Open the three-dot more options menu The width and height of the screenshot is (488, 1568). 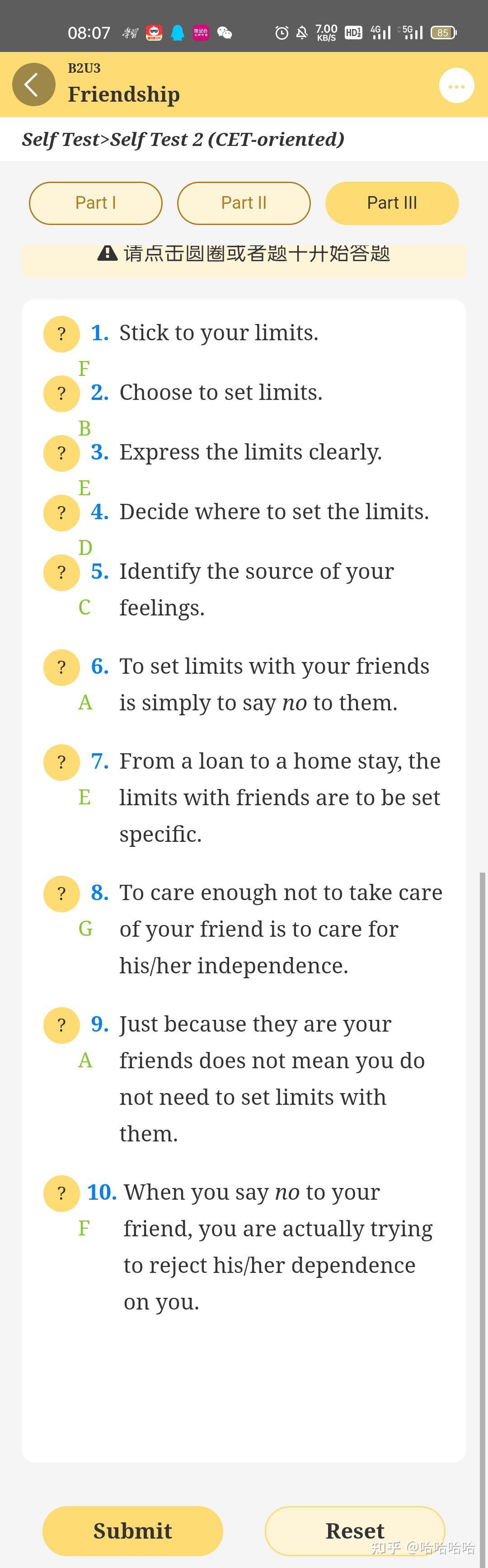click(456, 86)
